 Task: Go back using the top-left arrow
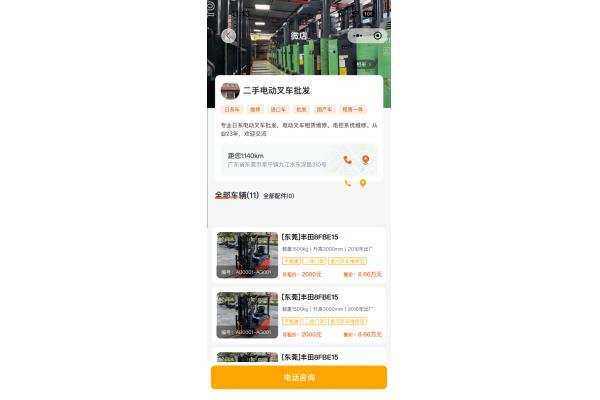(x=228, y=36)
